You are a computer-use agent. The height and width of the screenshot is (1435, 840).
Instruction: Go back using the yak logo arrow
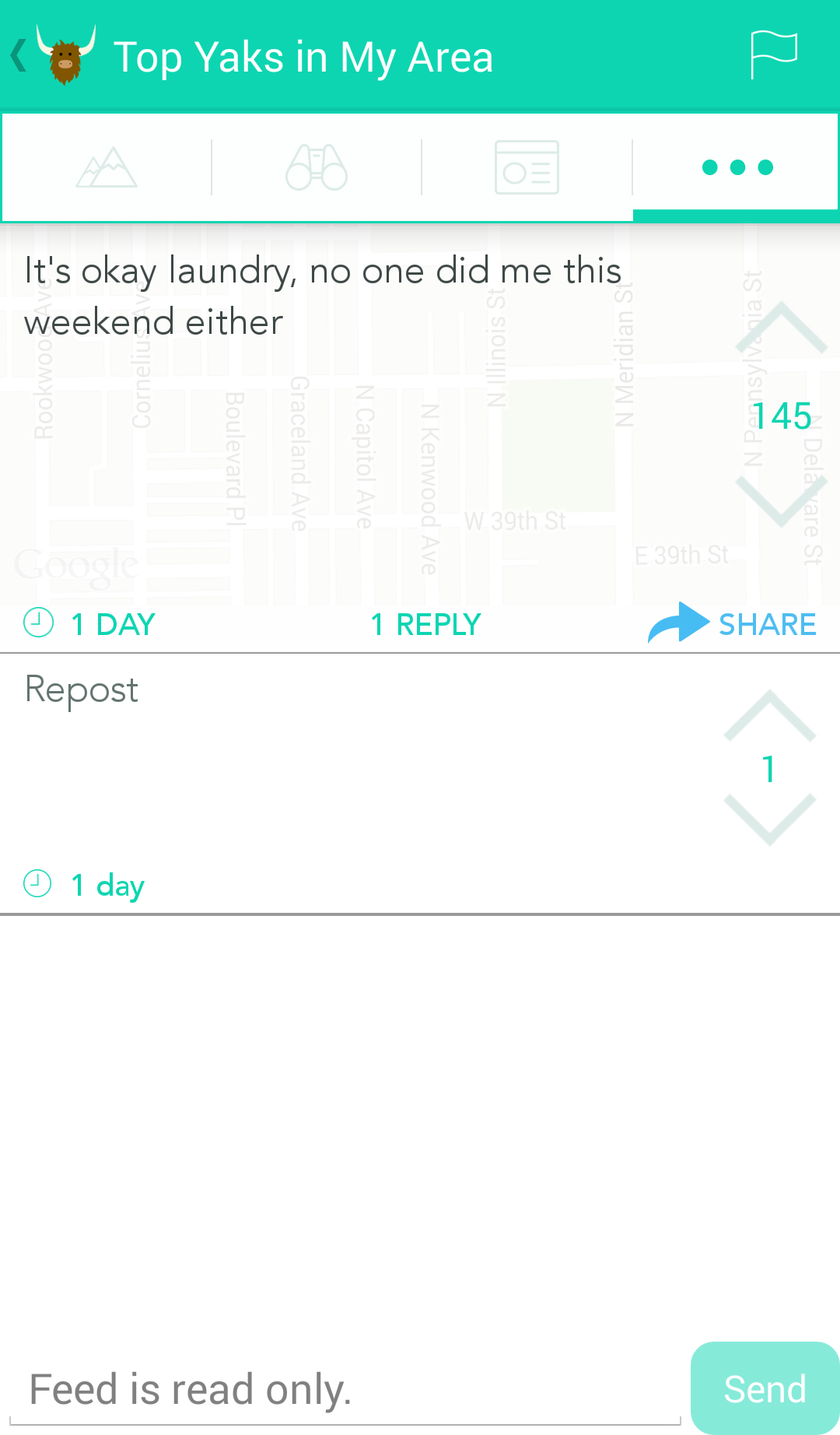click(51, 56)
